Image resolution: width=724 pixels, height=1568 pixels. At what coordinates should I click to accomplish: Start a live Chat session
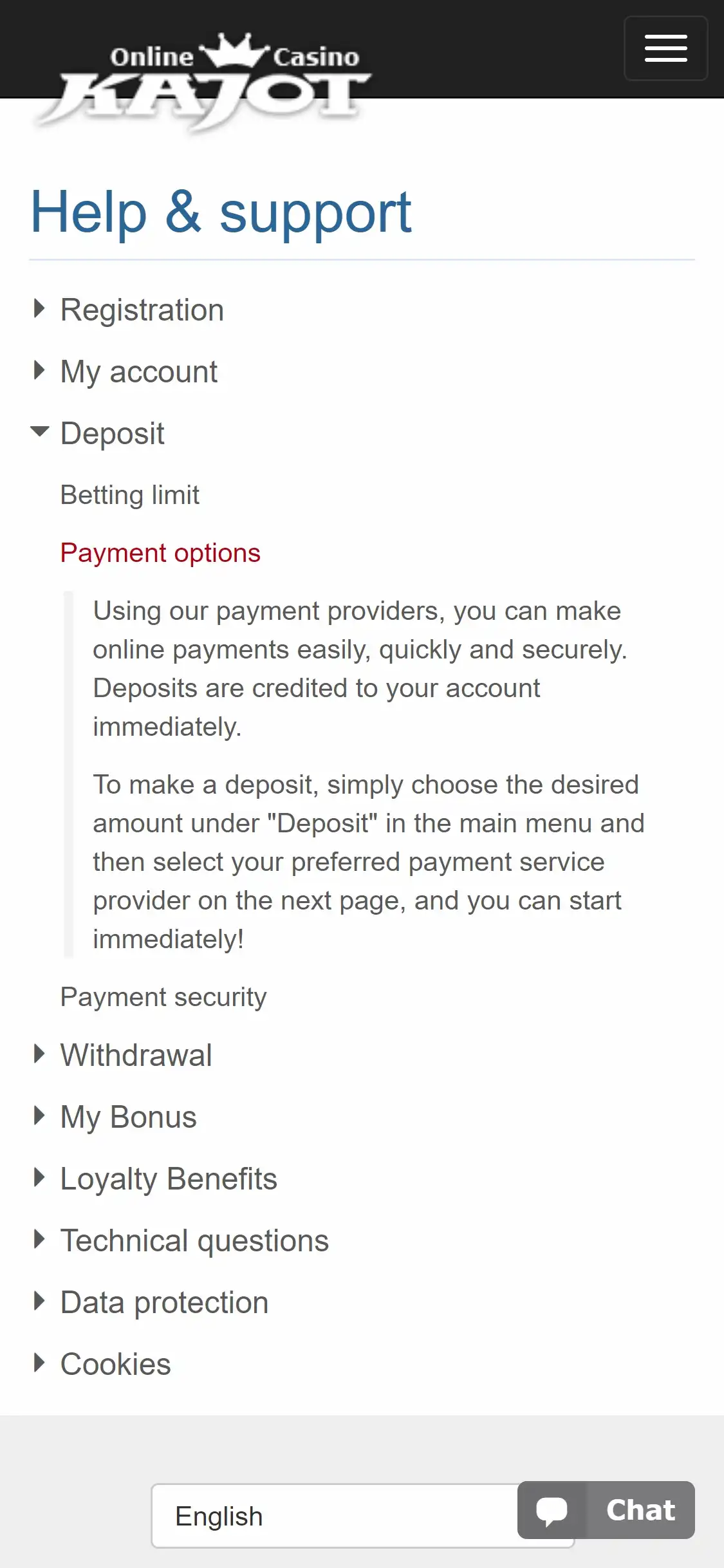606,1510
